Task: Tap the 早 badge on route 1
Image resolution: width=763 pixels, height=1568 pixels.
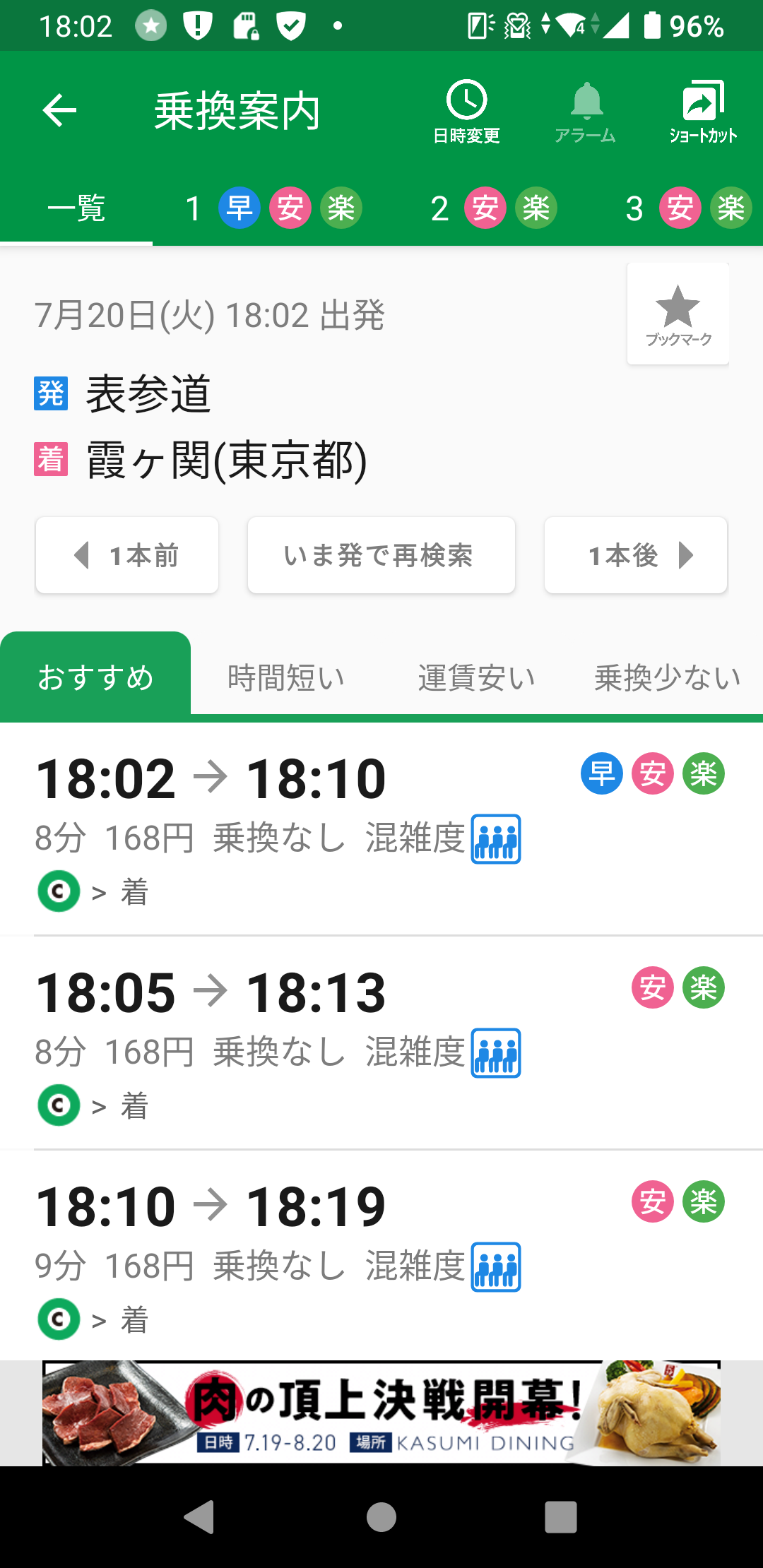Action: [x=601, y=773]
